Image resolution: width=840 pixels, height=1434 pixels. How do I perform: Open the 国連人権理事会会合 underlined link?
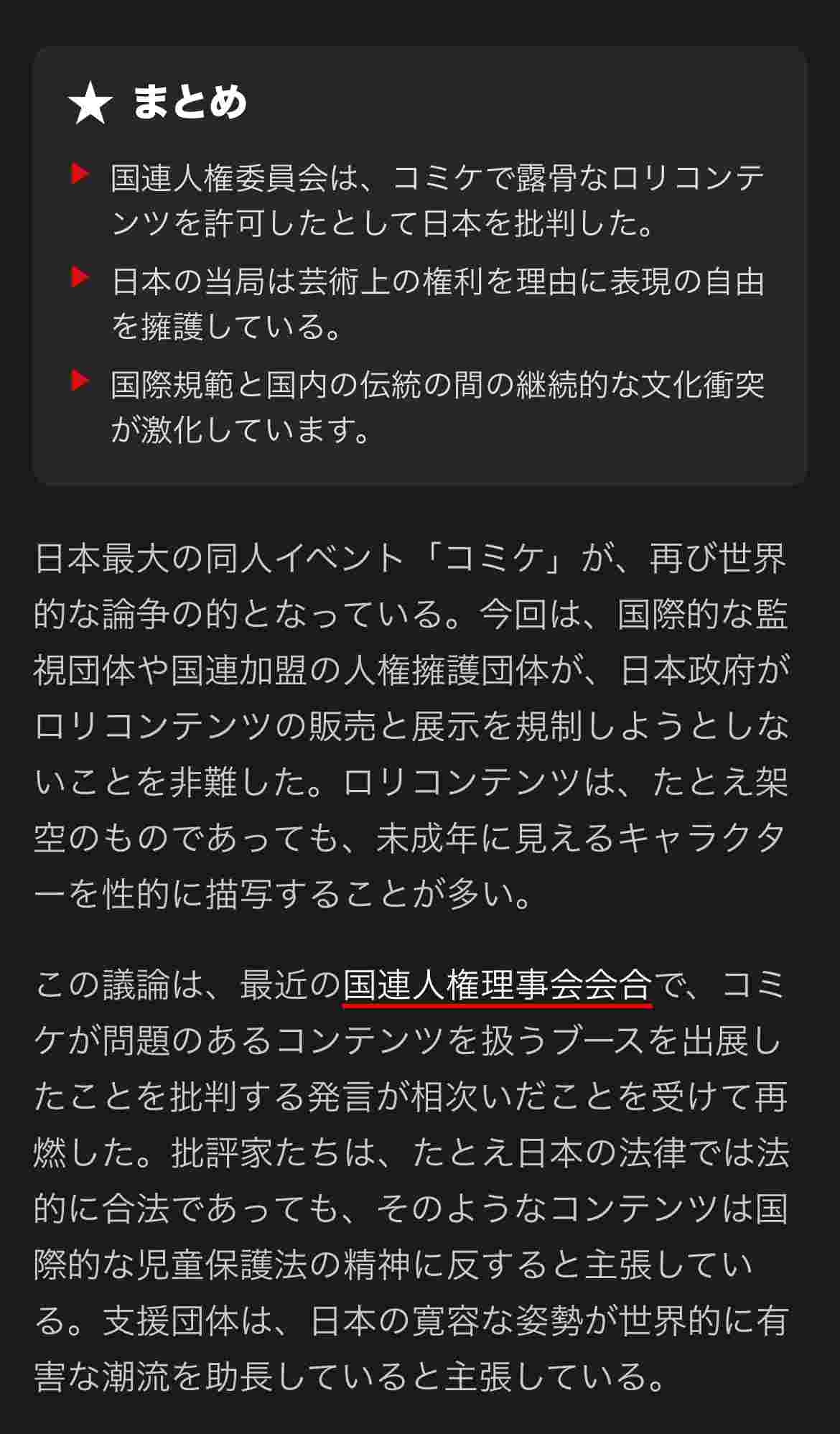click(x=497, y=984)
